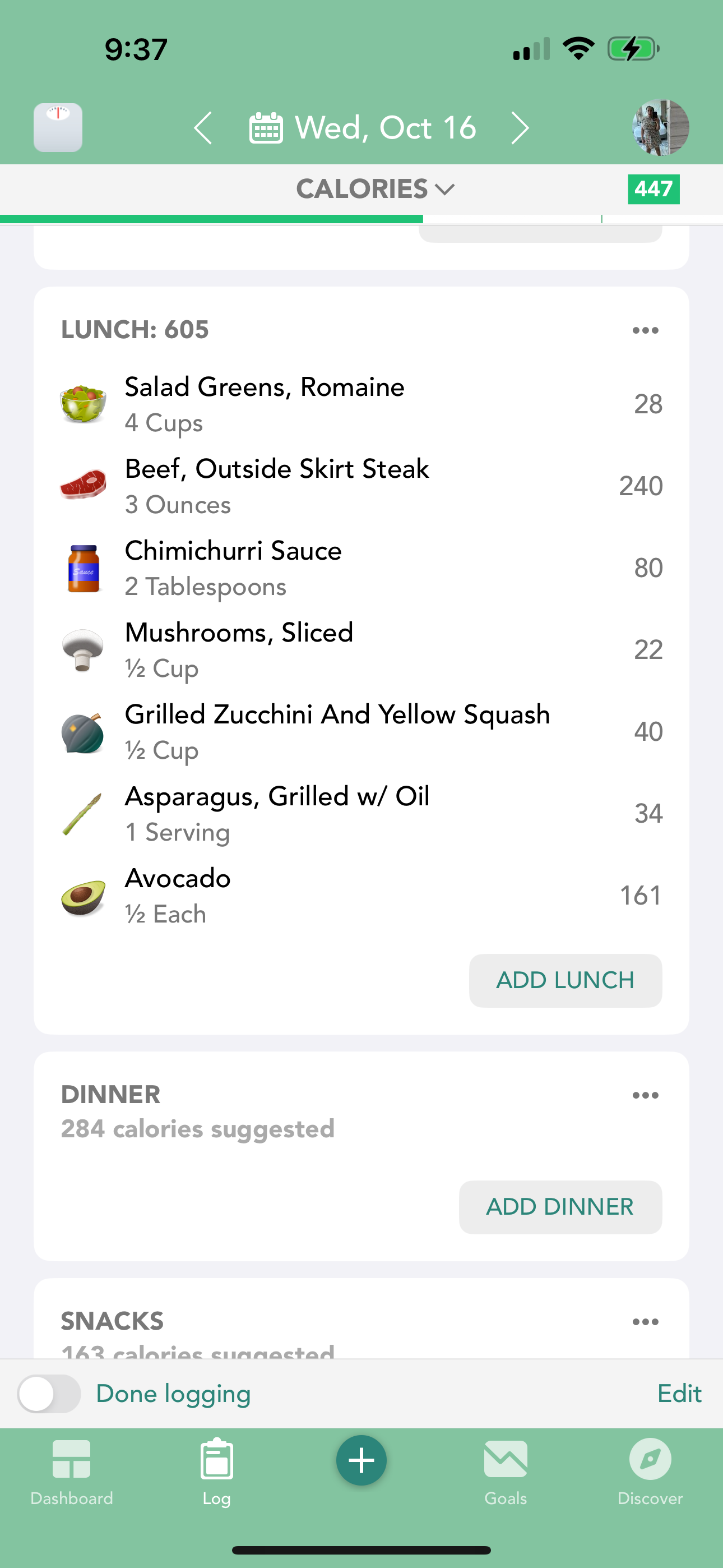The image size is (723, 1568).
Task: Open the Dinner section options menu
Action: point(646,1095)
